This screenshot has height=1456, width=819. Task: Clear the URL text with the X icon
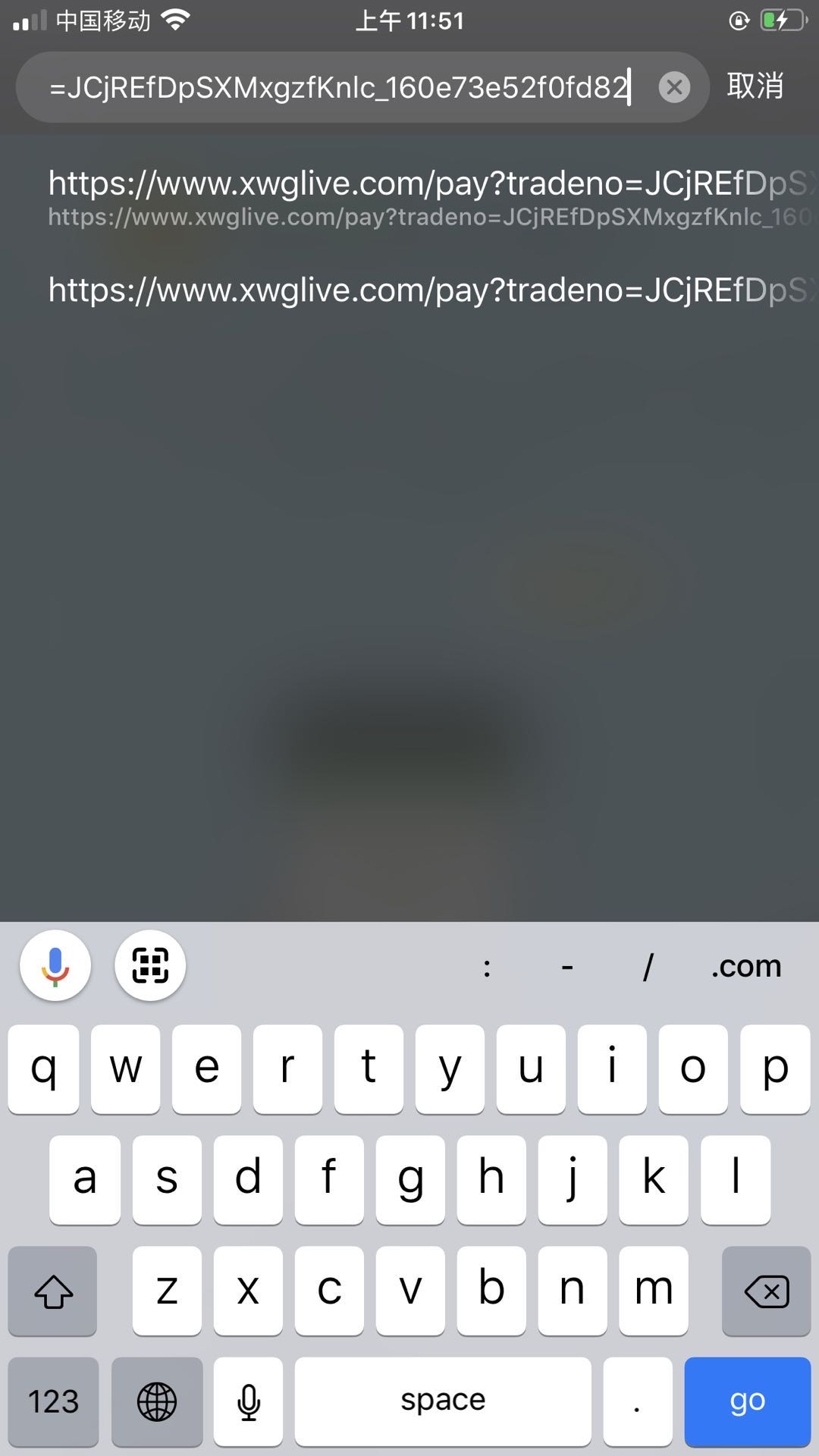(674, 87)
